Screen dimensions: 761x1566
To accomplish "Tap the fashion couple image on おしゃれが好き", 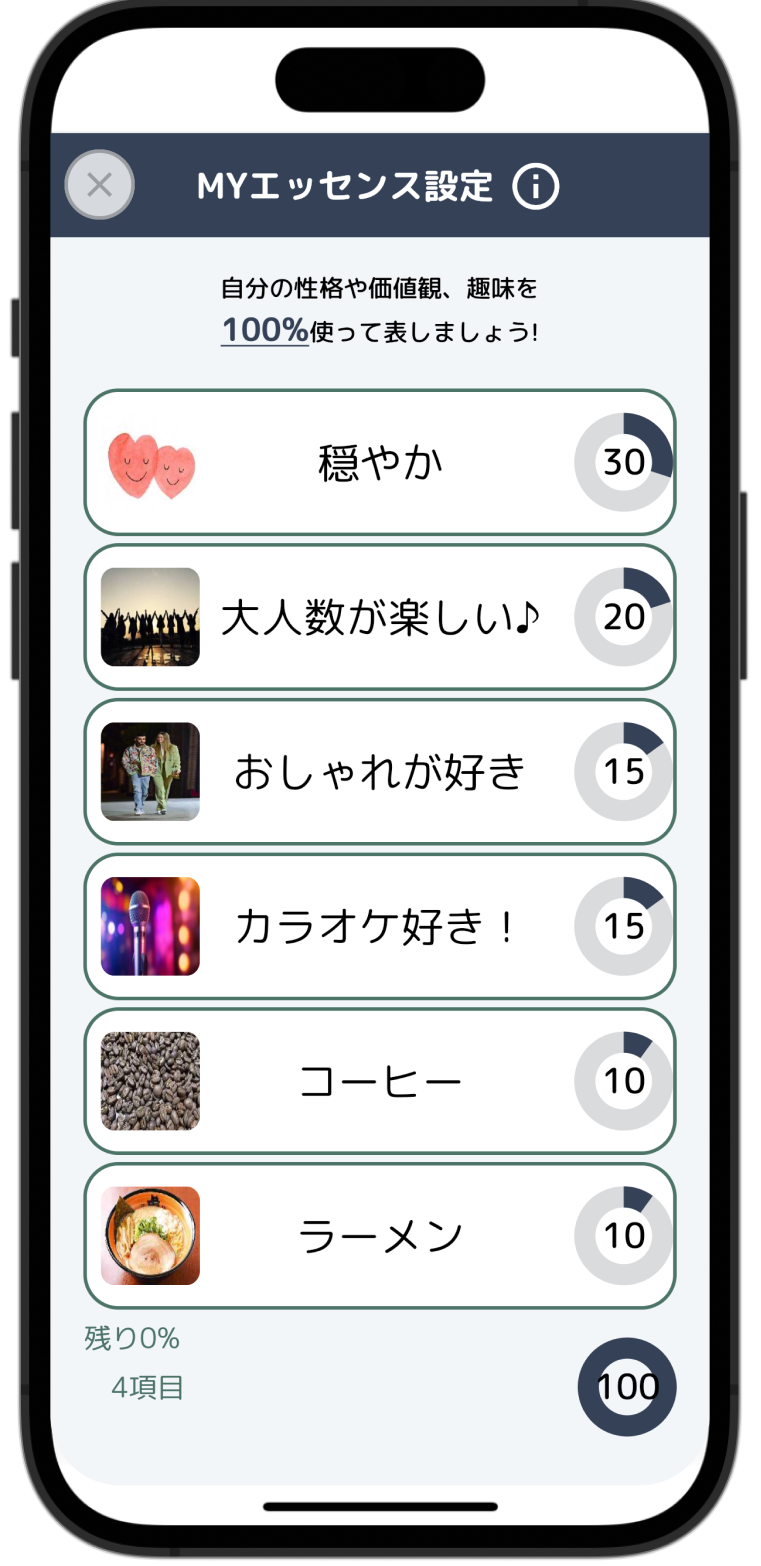I will point(150,772).
